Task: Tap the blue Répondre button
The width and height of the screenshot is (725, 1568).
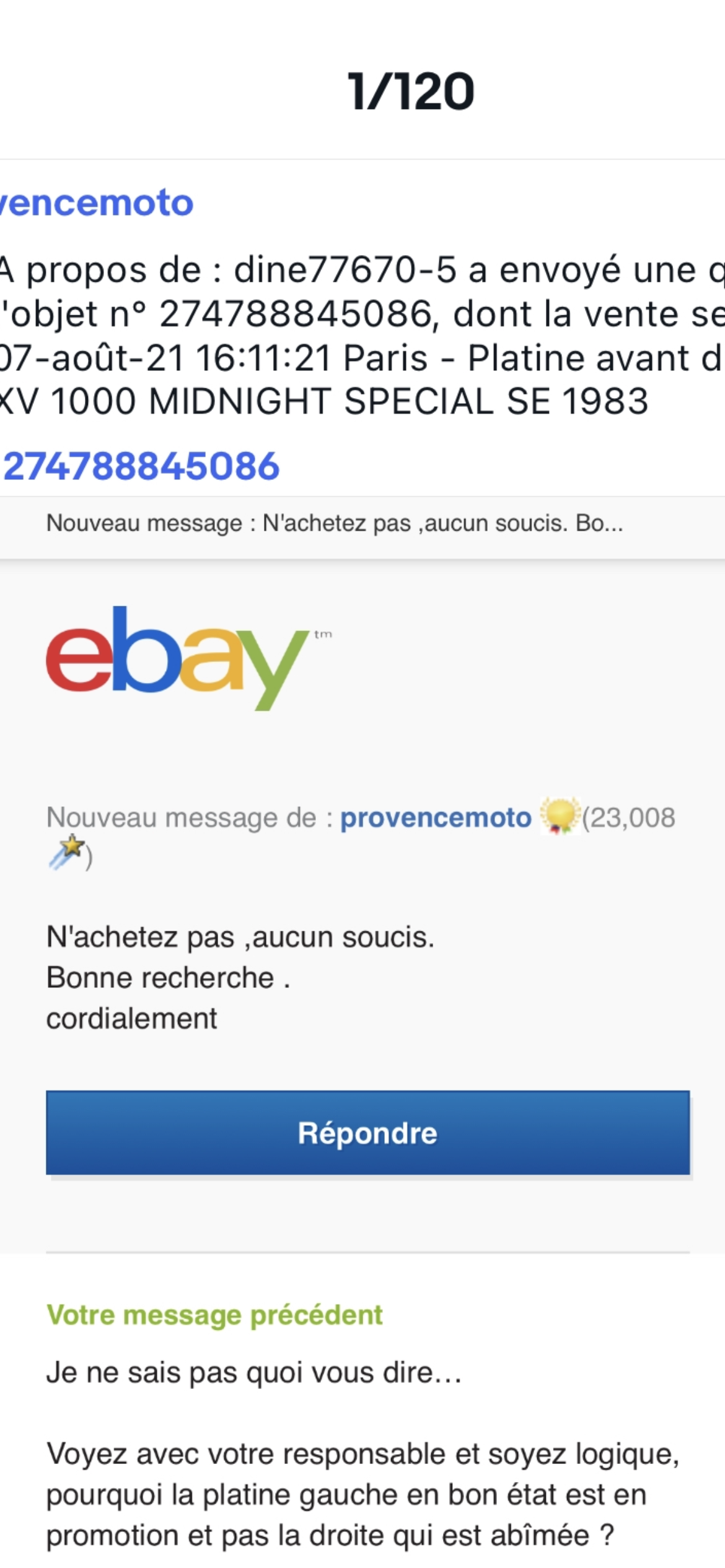Action: (367, 1133)
